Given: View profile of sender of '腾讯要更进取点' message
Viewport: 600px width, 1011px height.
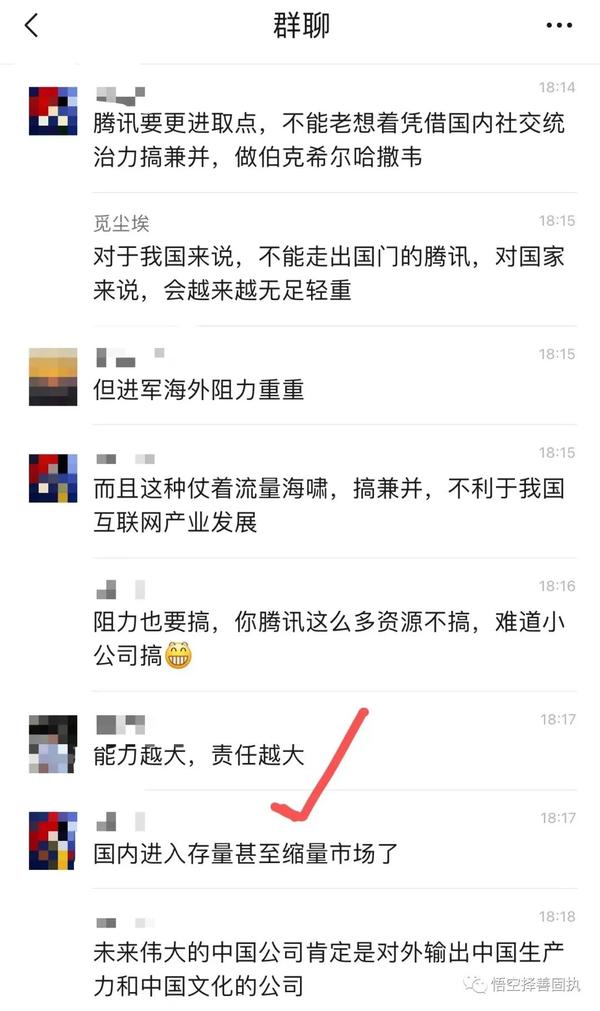Looking at the screenshot, I should [x=53, y=112].
